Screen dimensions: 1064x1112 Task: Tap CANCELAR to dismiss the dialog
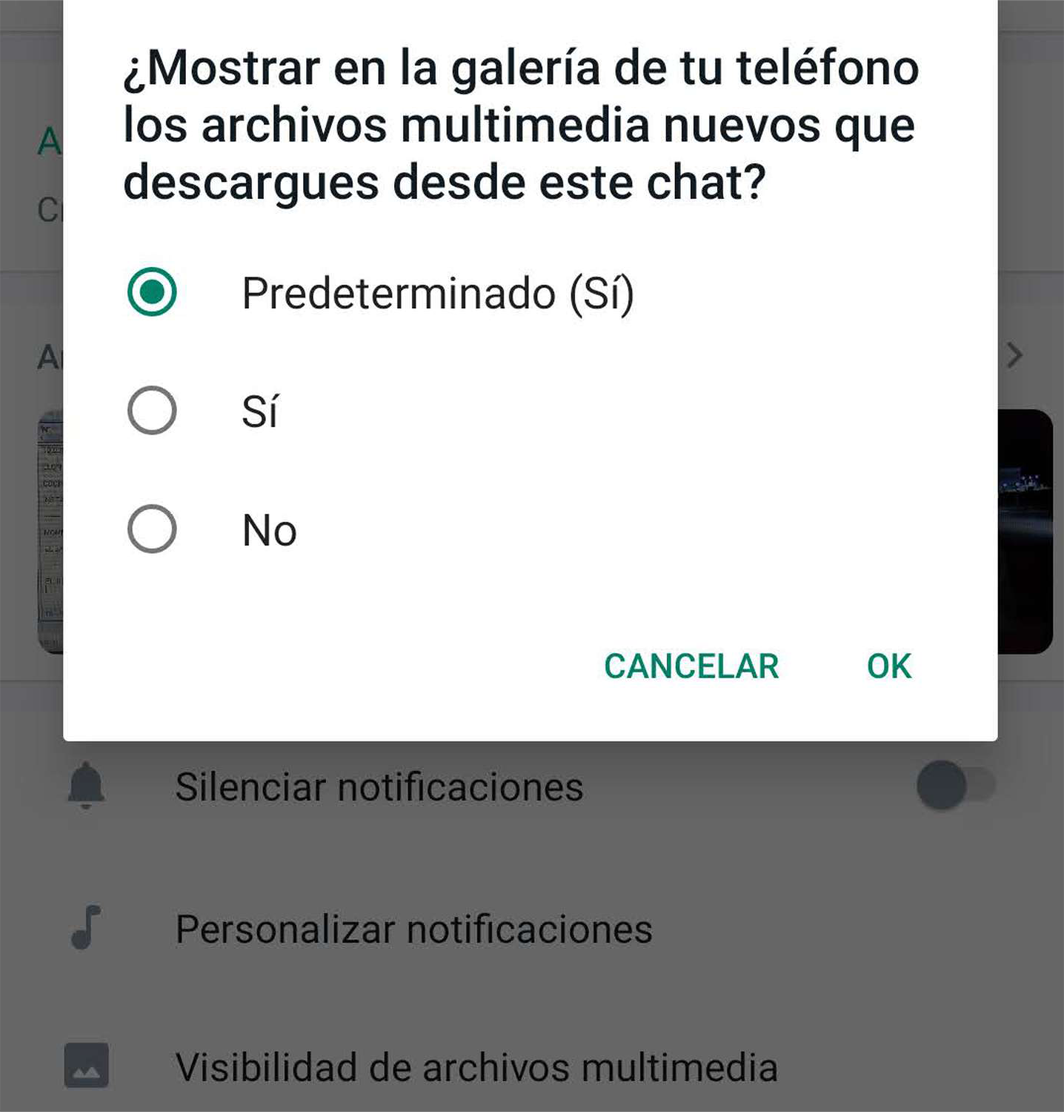(691, 666)
